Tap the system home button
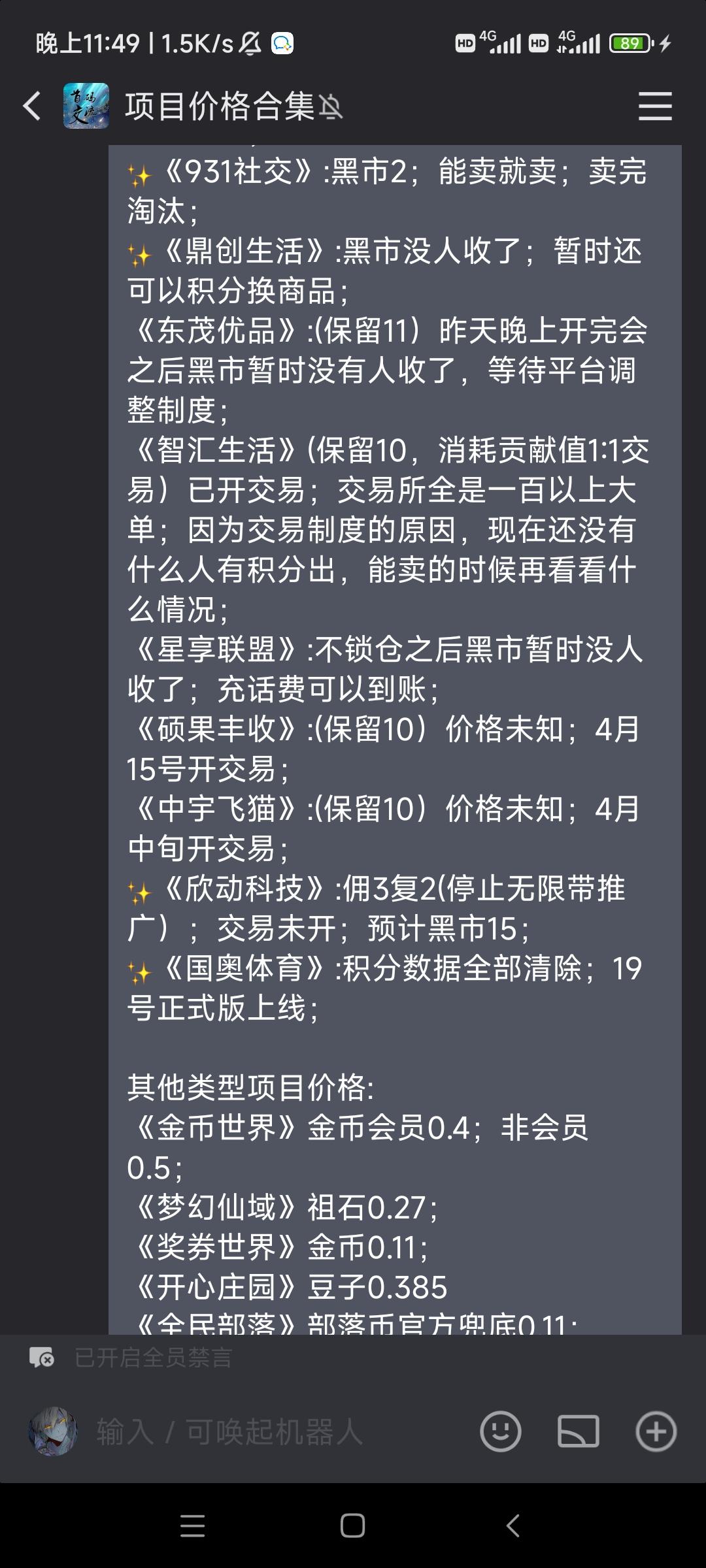Screen dimensions: 706x1568 (353, 1526)
